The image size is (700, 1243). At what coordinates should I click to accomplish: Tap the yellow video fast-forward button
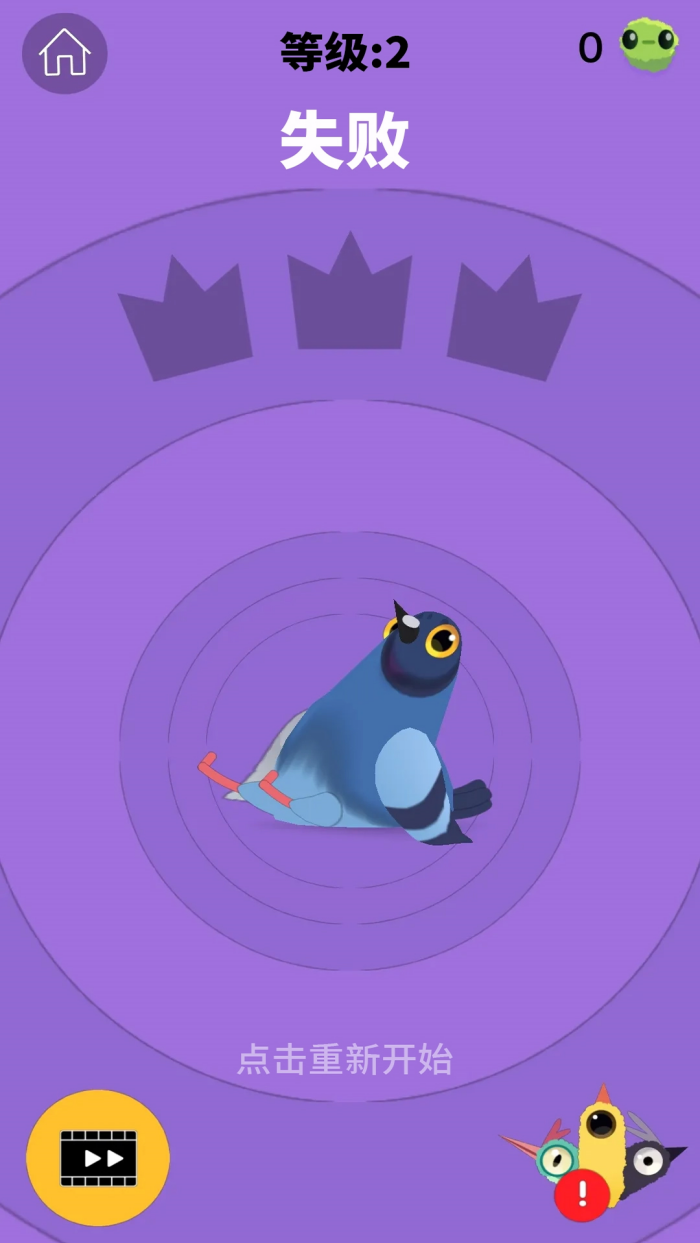98,1158
